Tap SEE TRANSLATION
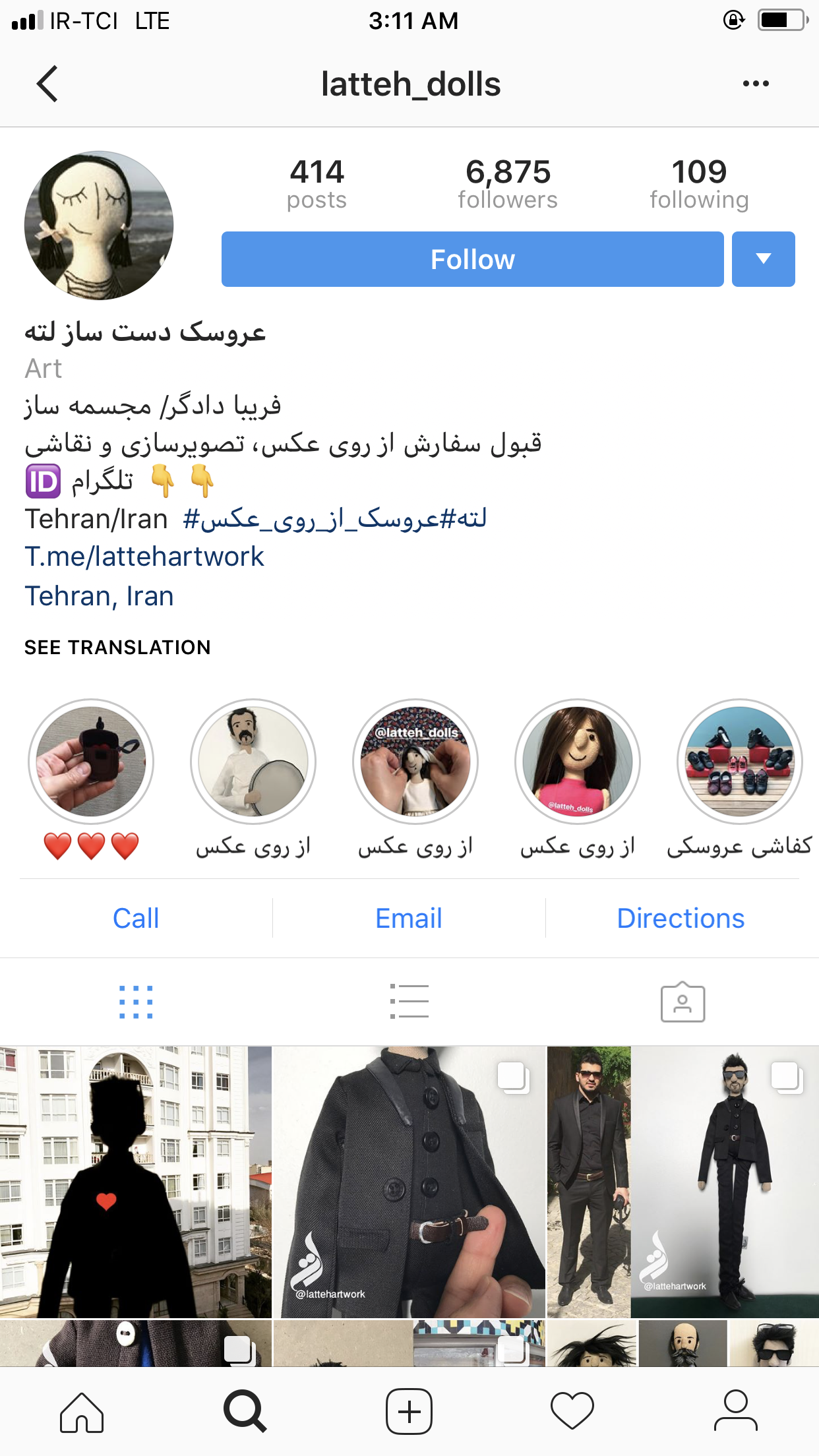 pyautogui.click(x=117, y=648)
